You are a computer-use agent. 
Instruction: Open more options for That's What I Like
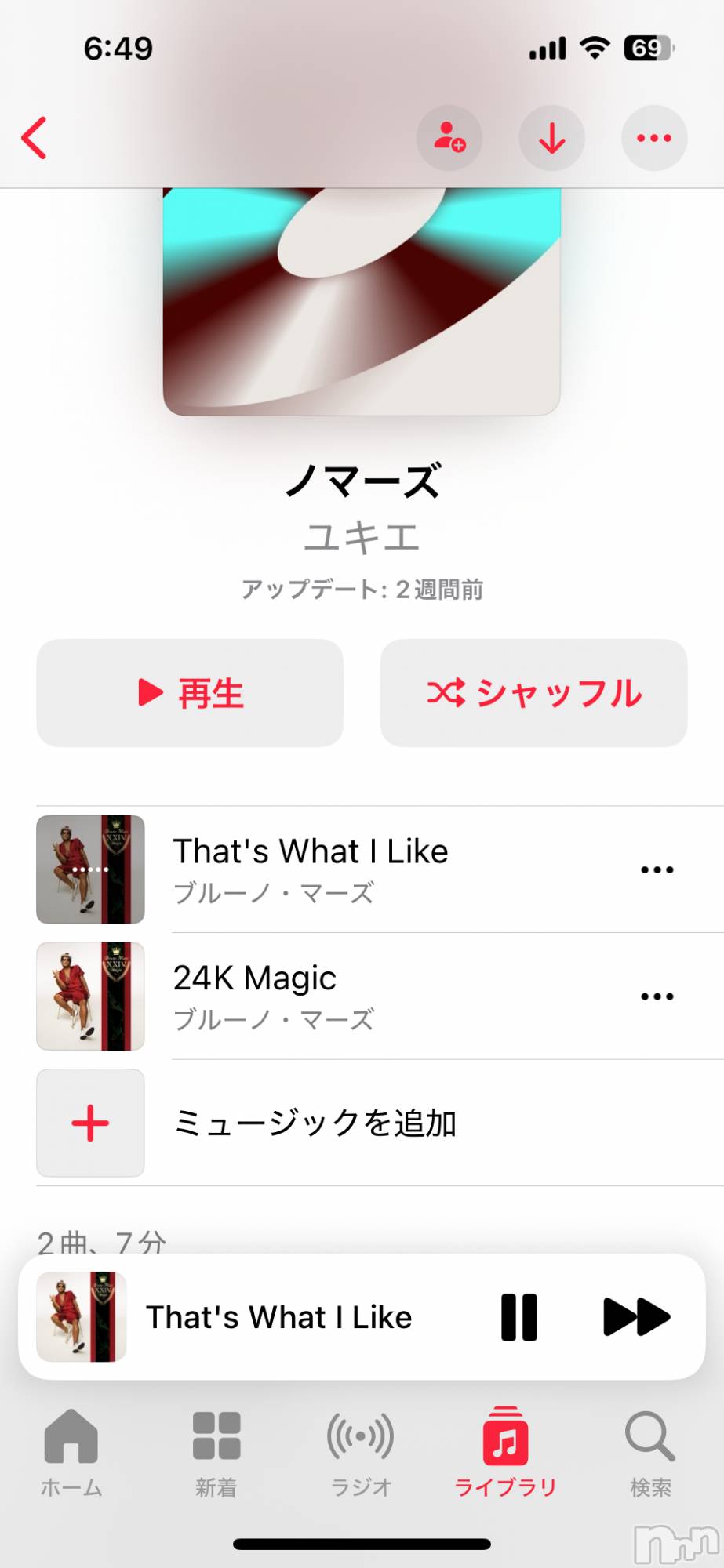(657, 869)
